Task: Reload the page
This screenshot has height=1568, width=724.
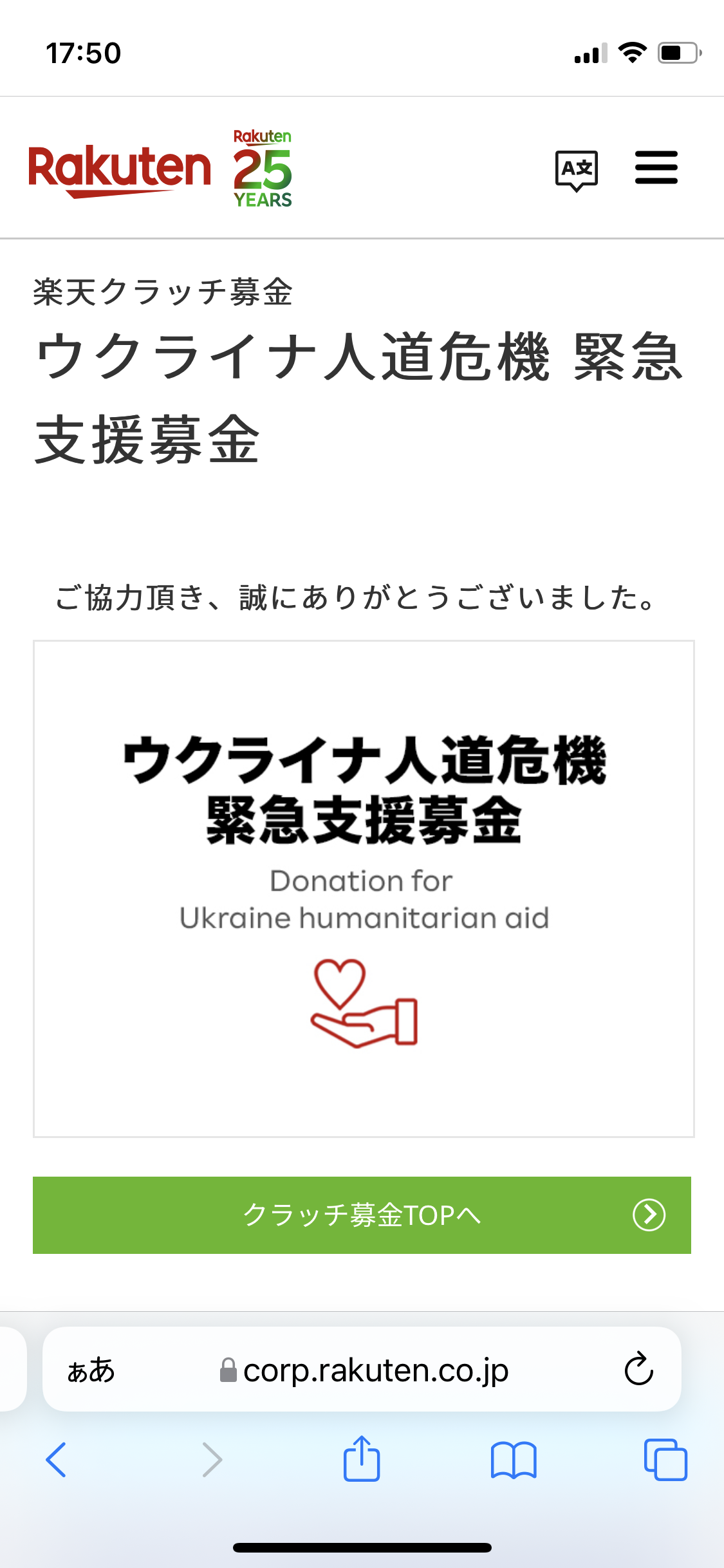Action: [x=638, y=1369]
